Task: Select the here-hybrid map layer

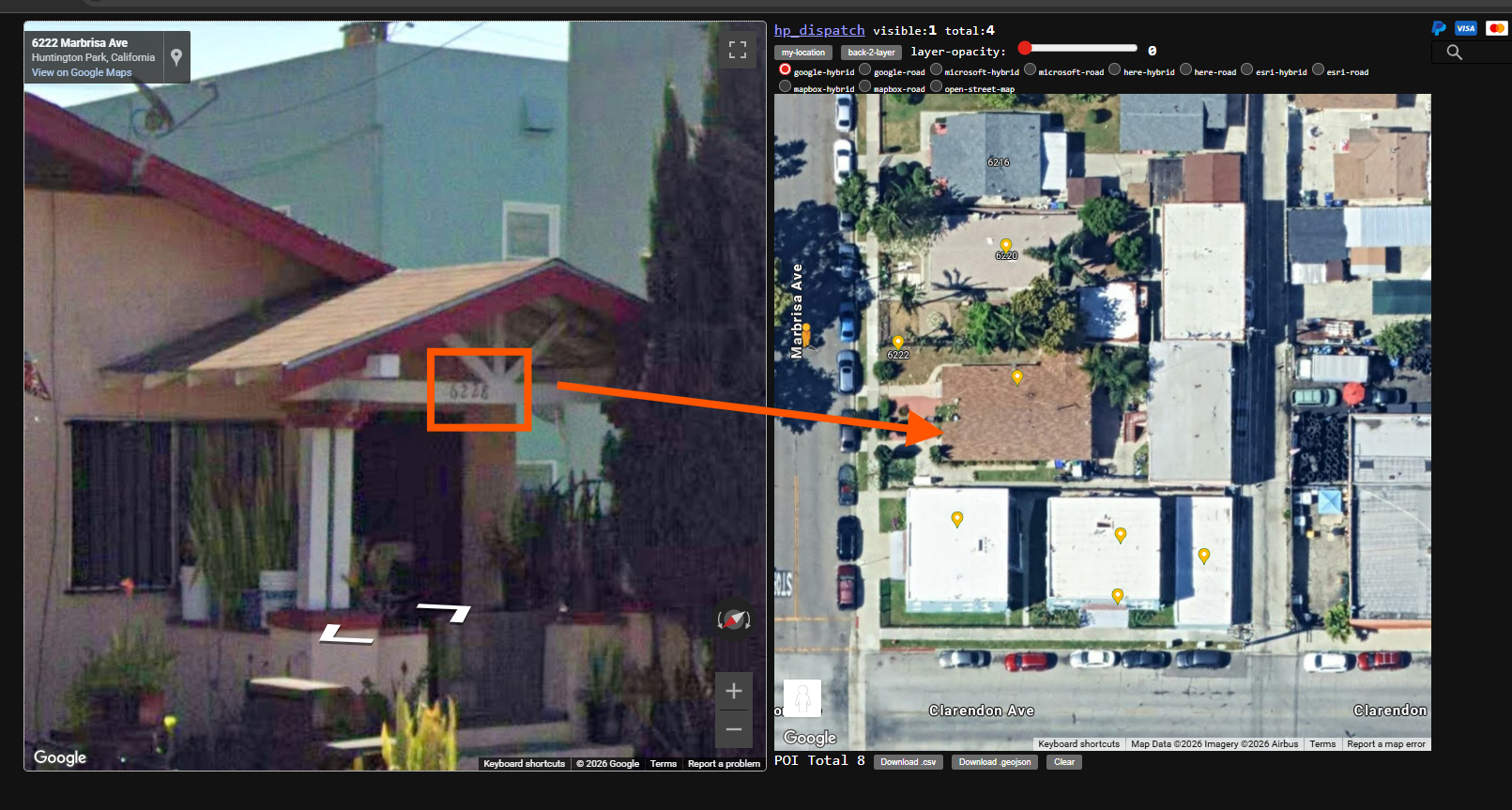Action: point(1115,69)
